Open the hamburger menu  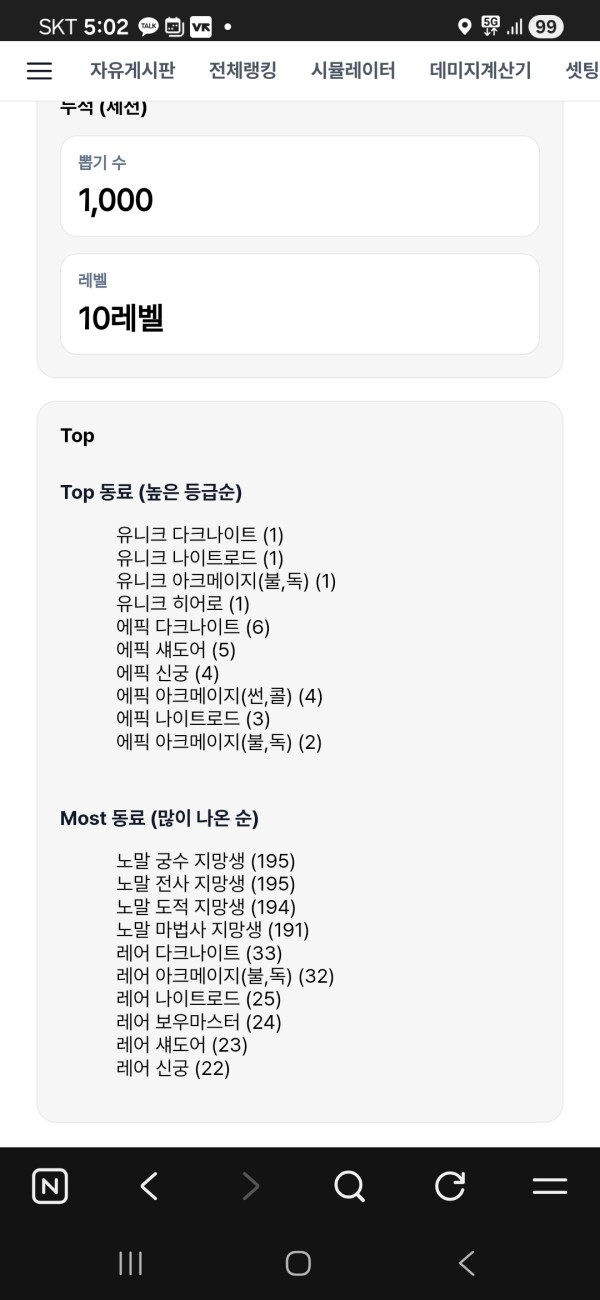[x=39, y=71]
